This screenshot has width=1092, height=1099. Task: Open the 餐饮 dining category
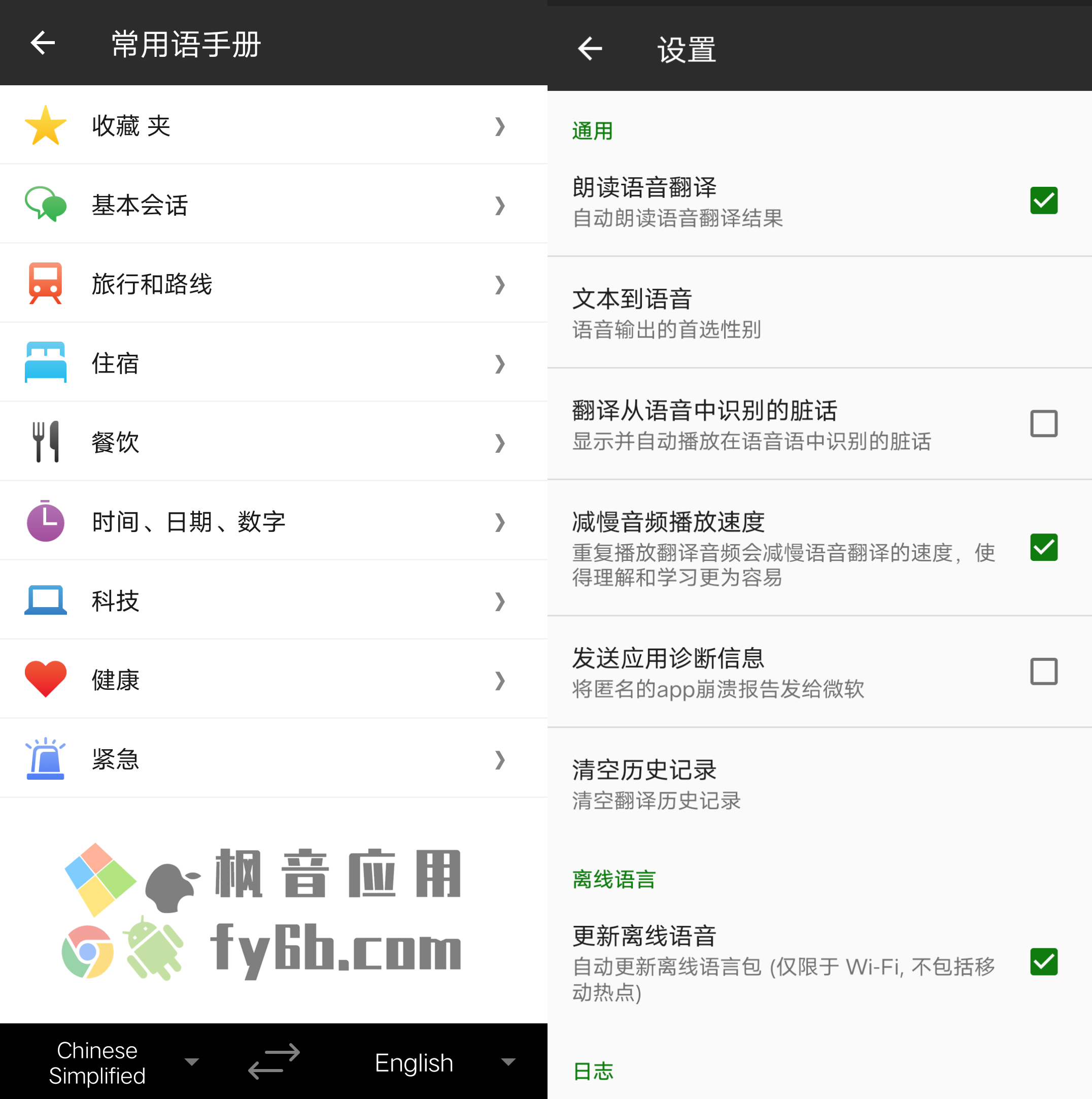tap(273, 442)
